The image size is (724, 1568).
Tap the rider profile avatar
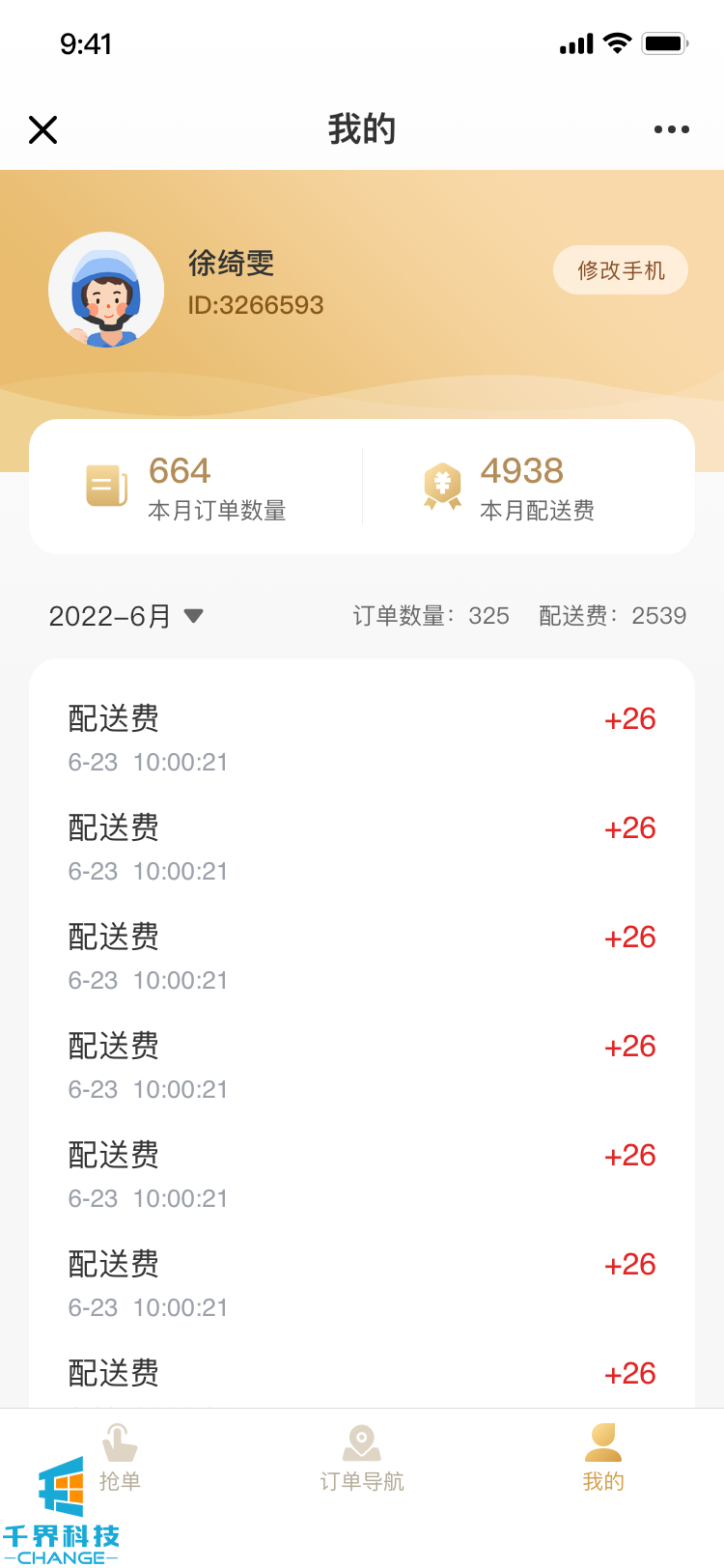[106, 290]
